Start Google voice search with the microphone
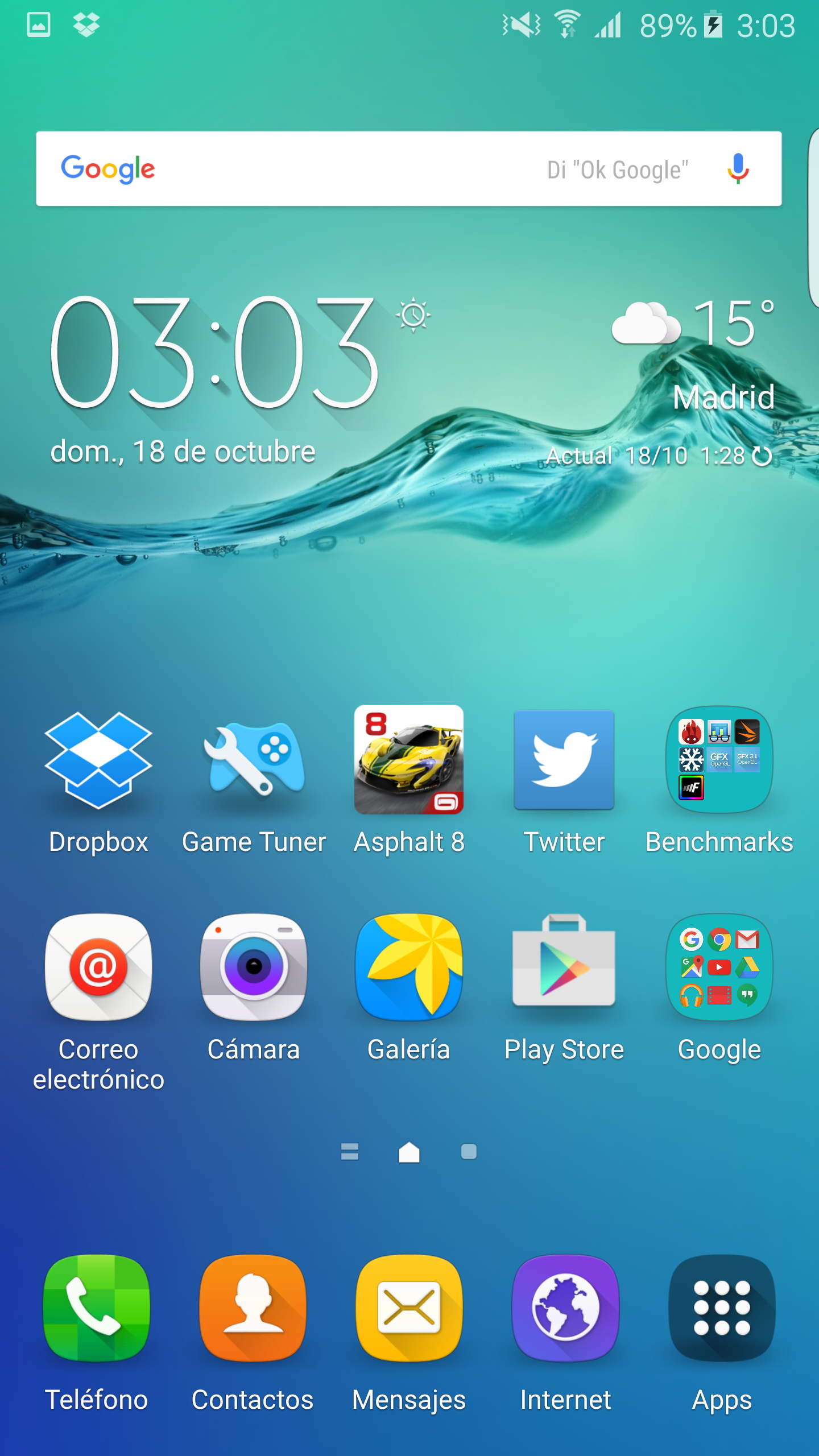This screenshot has width=819, height=1456. pyautogui.click(x=738, y=169)
